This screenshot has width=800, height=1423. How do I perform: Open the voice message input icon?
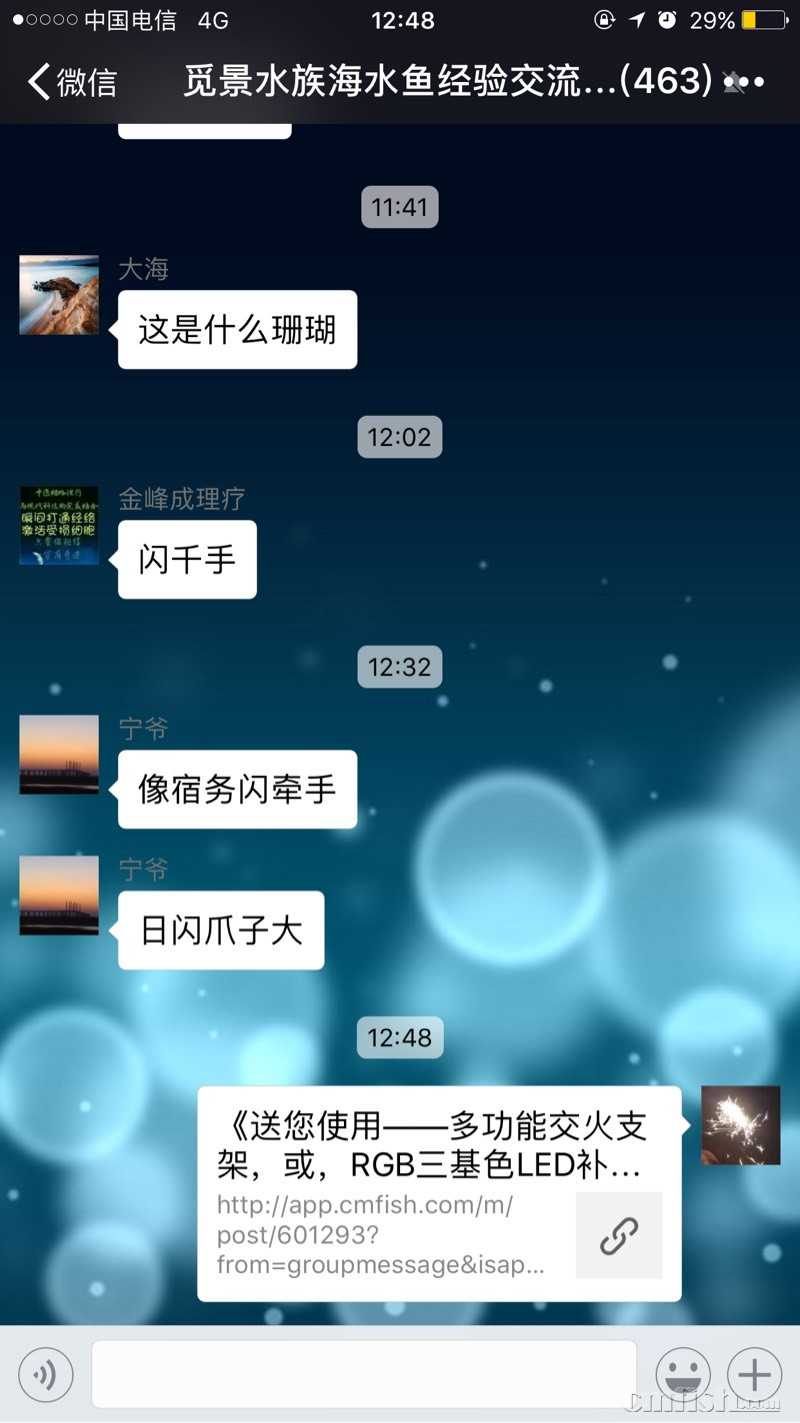46,1374
